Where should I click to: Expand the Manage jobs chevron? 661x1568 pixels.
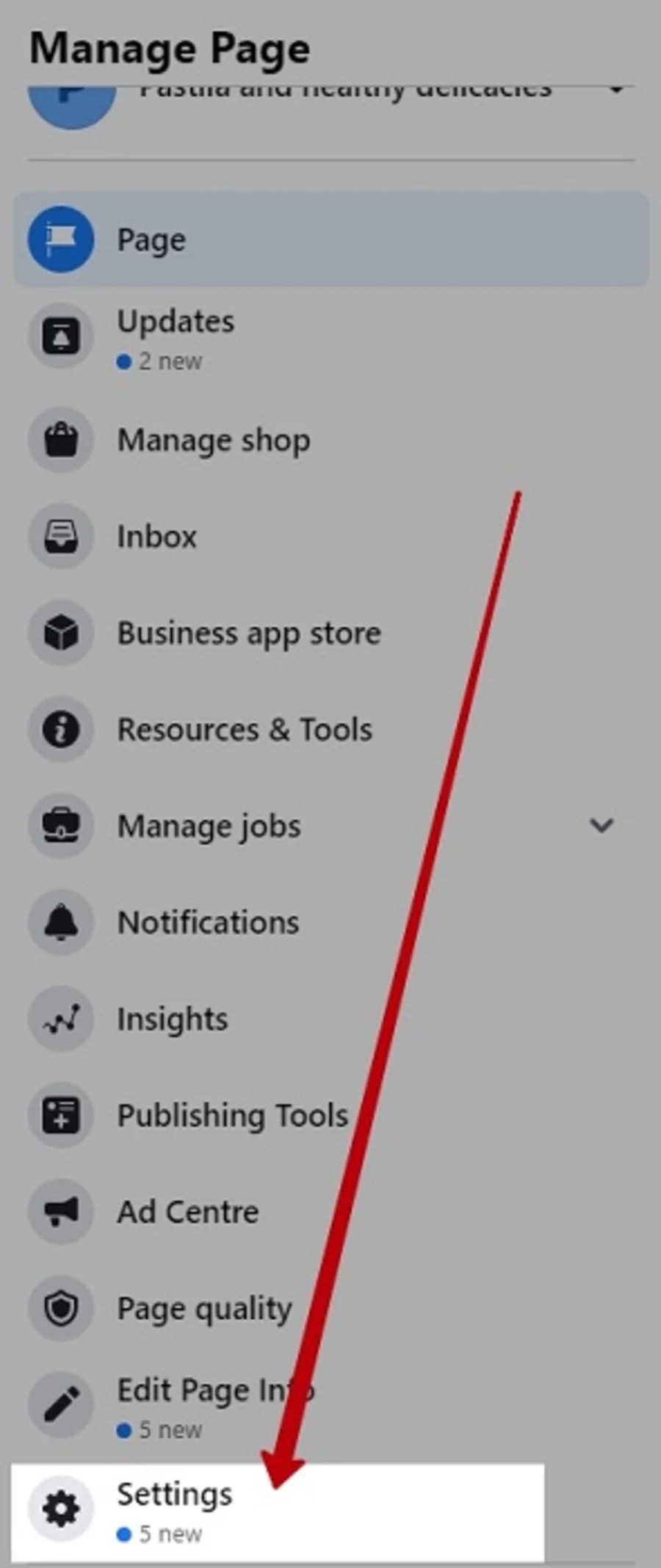[602, 826]
